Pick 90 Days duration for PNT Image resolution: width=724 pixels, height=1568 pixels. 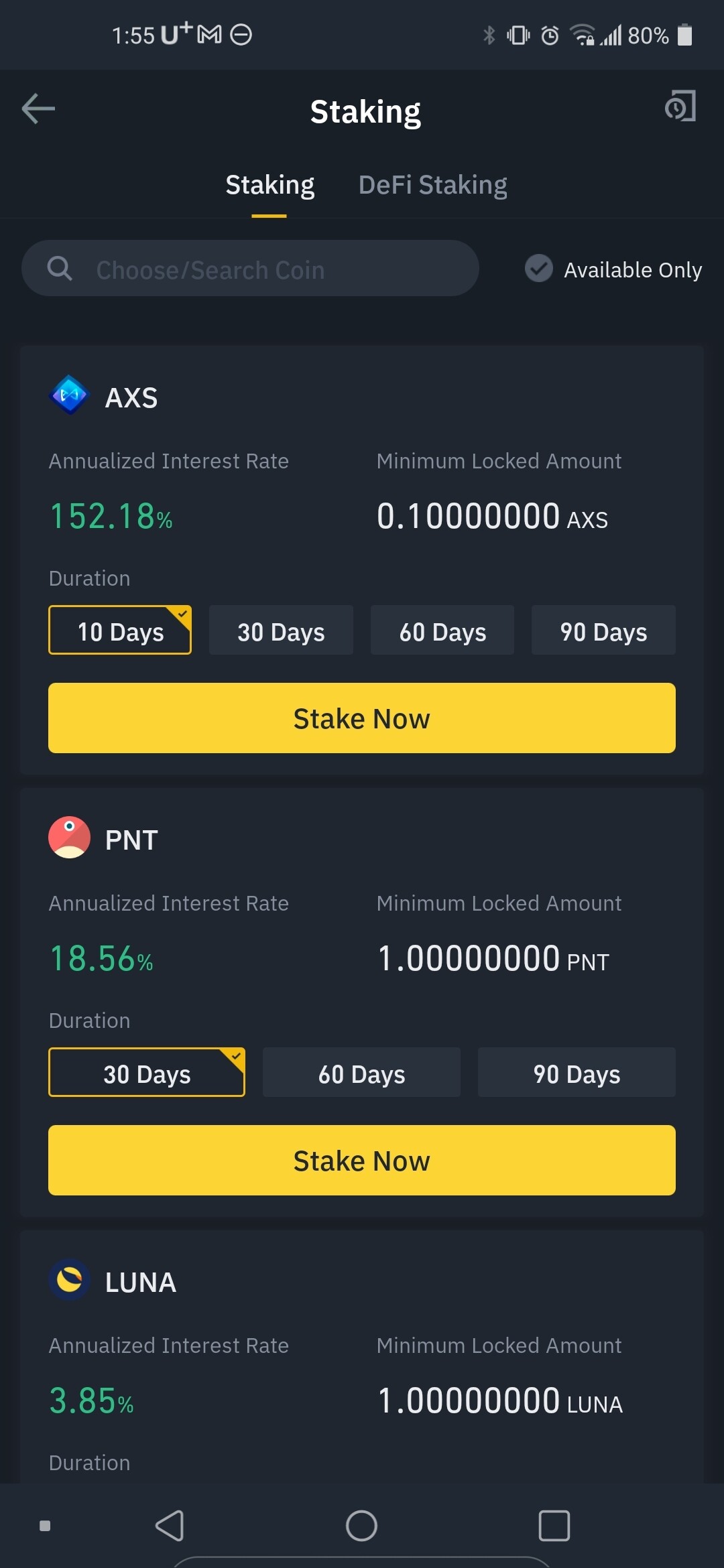577,1073
